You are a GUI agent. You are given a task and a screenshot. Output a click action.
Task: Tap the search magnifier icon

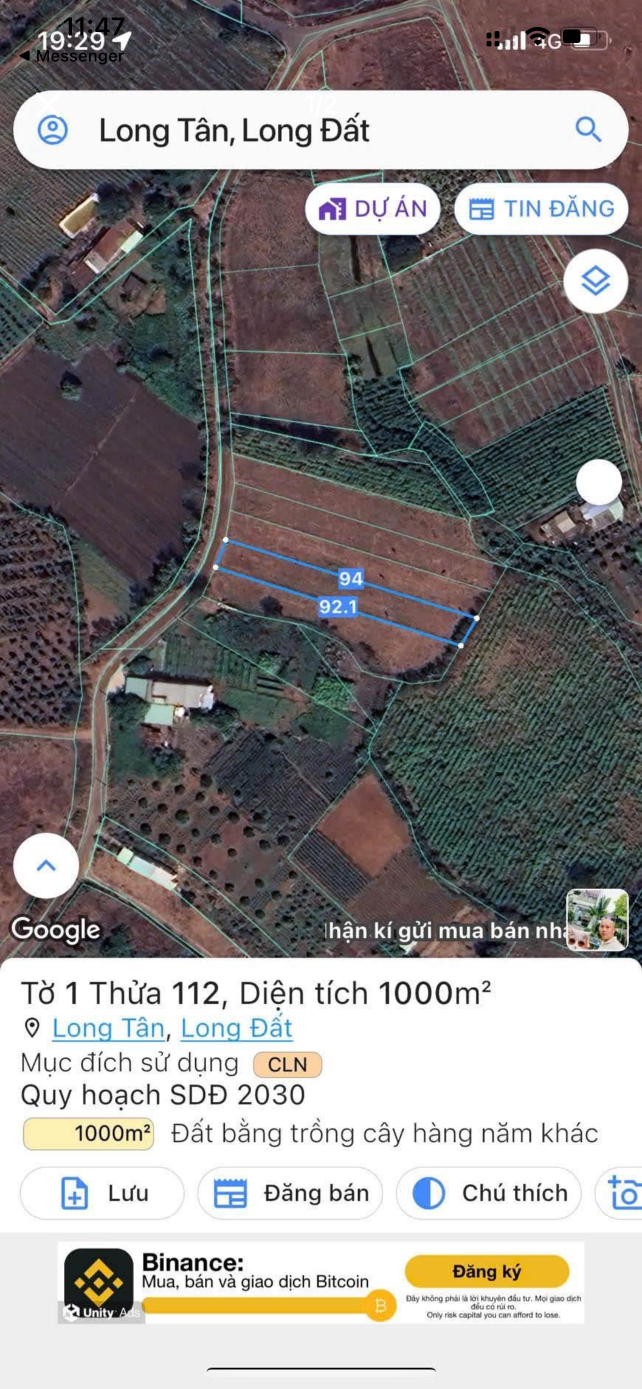coord(588,129)
